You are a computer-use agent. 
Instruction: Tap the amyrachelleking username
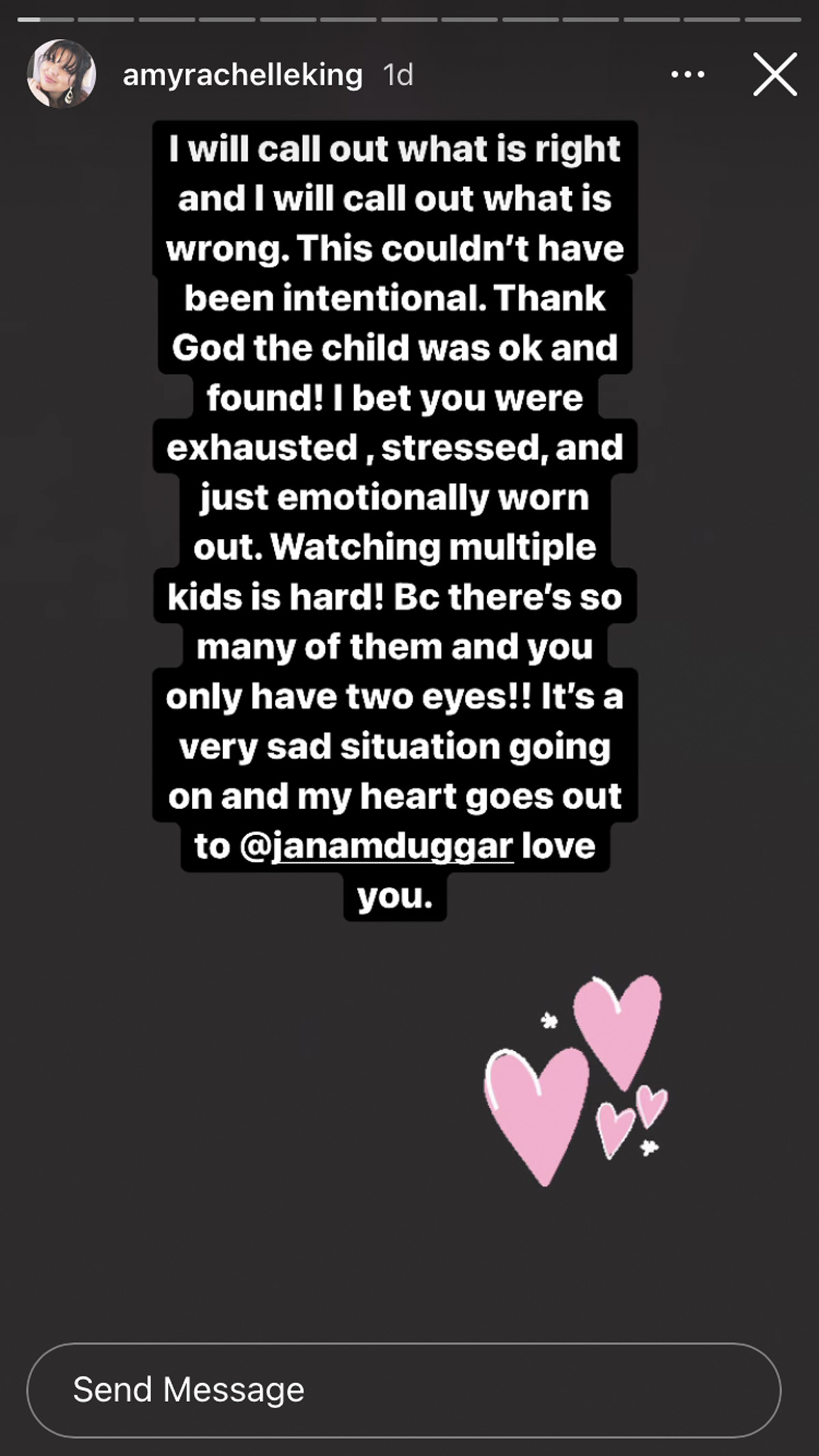(x=242, y=75)
